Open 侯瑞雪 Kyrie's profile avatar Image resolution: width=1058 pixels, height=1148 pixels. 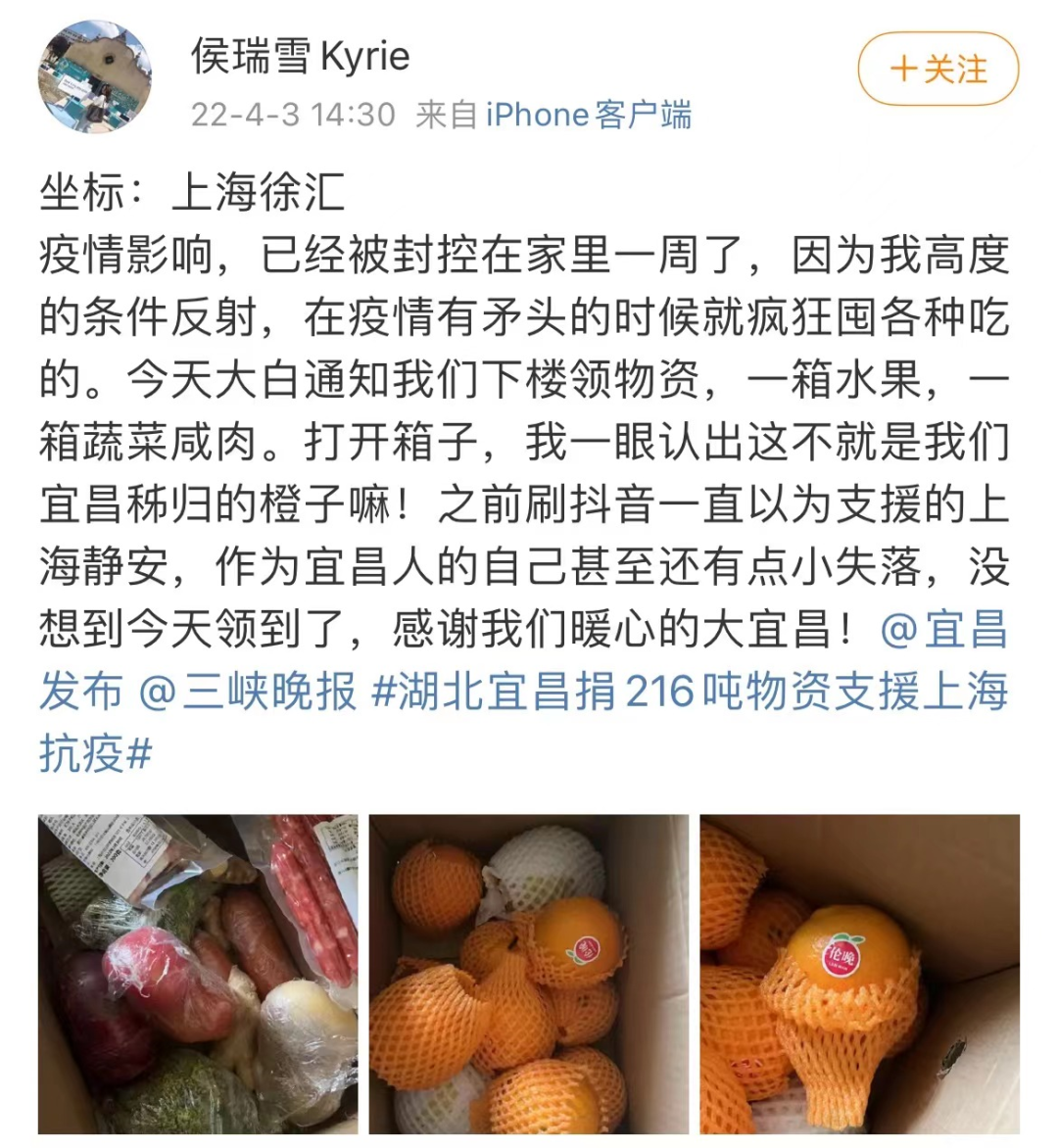point(95,75)
